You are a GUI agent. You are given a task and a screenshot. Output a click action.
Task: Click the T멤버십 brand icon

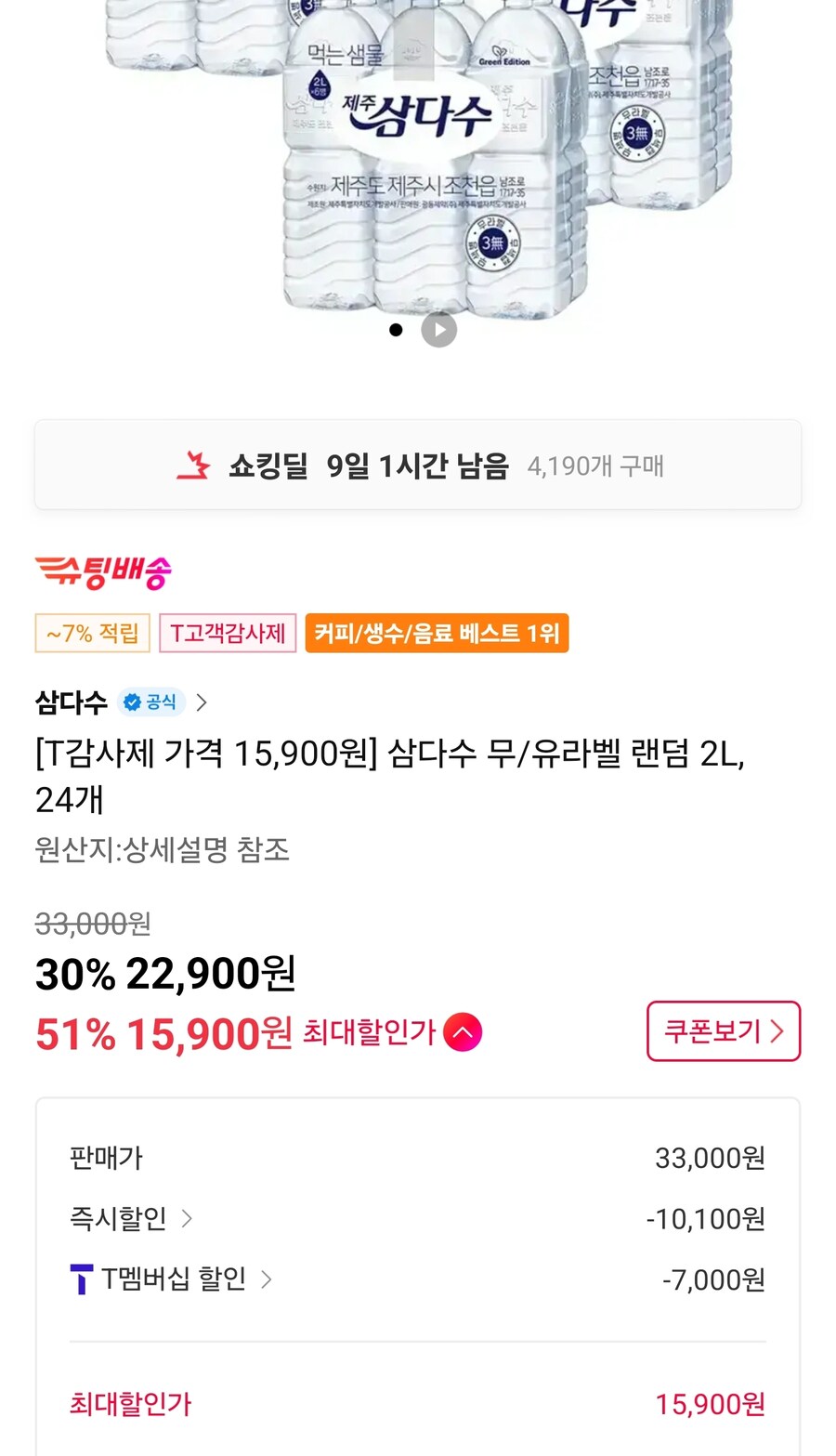coord(82,1279)
